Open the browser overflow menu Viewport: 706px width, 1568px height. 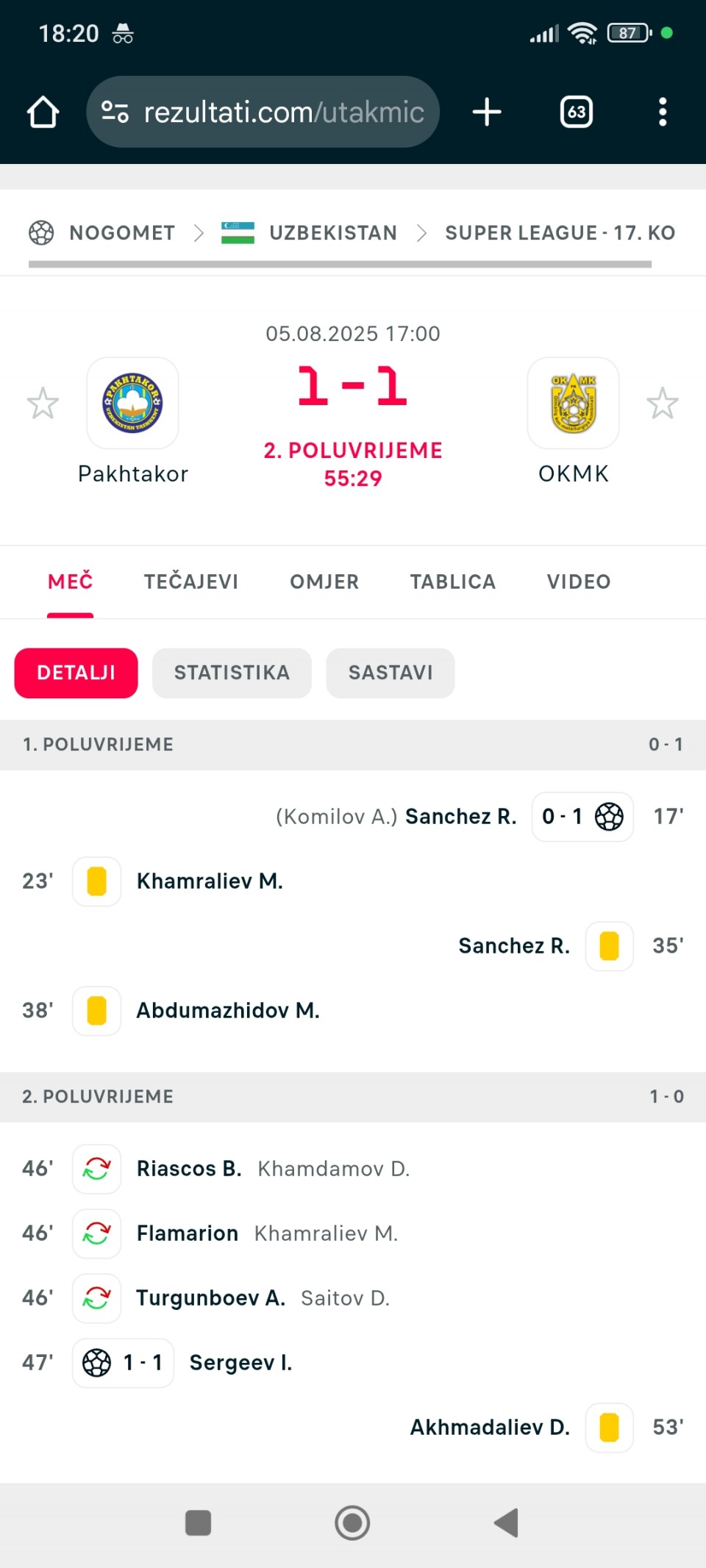(663, 112)
